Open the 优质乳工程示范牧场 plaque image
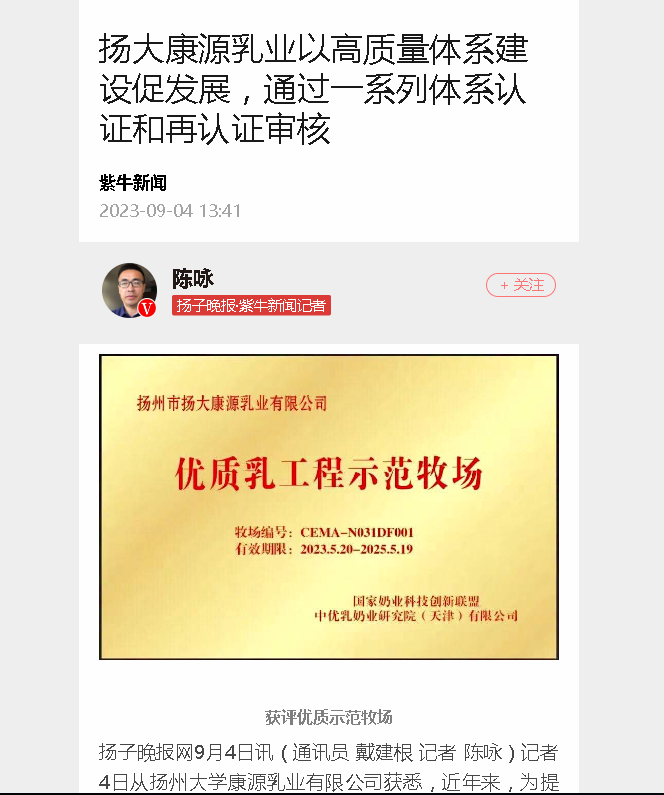Viewport: 664px width, 795px height. tap(328, 507)
